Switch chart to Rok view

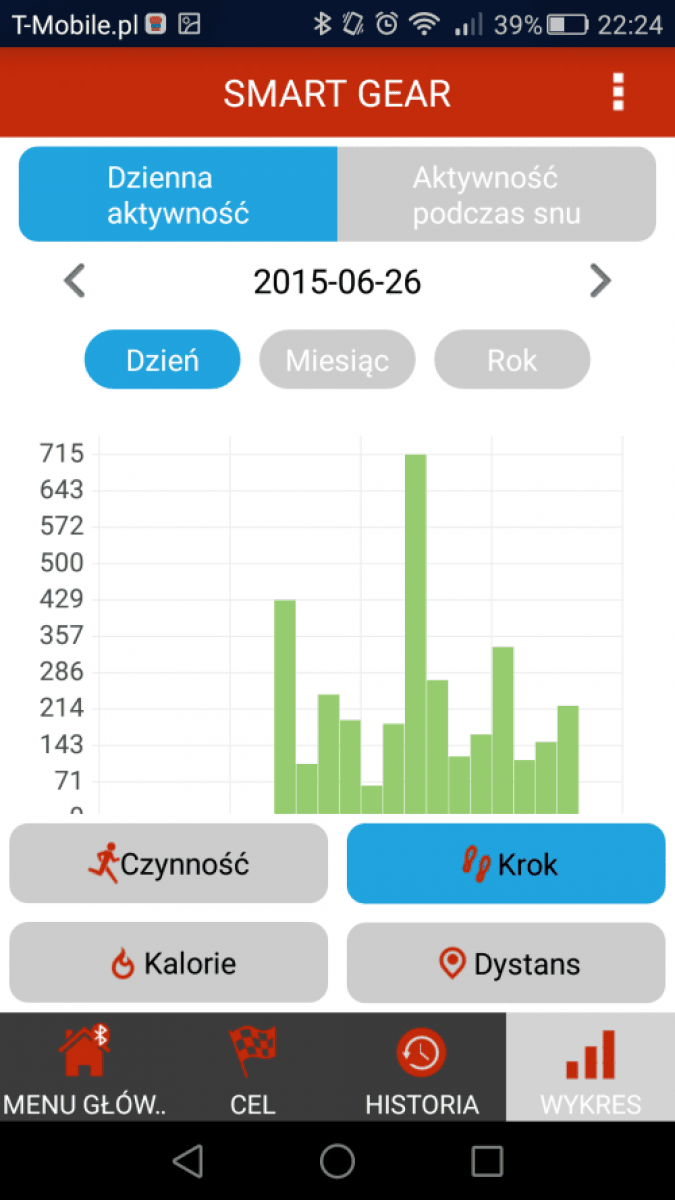pos(512,360)
